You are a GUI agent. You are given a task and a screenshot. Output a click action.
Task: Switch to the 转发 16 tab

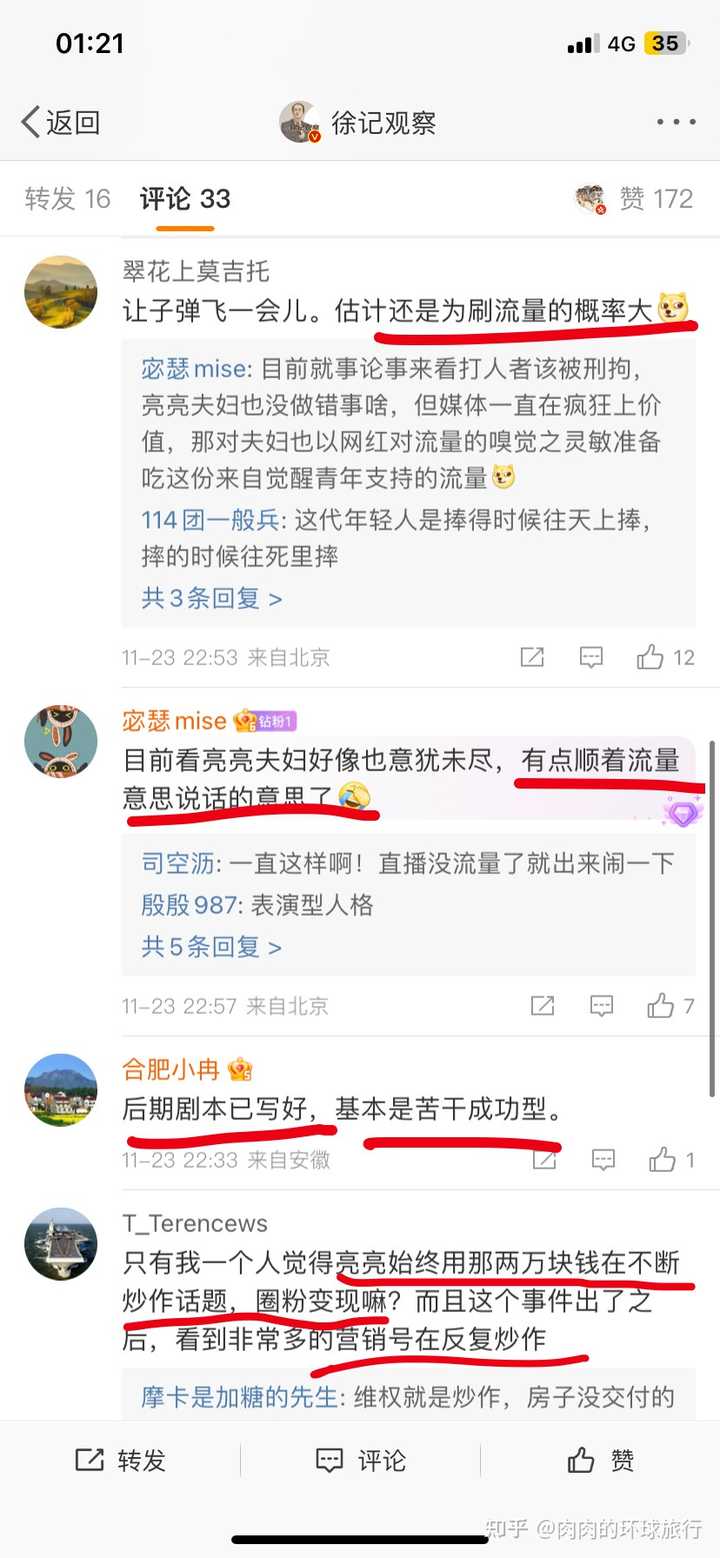click(x=67, y=199)
